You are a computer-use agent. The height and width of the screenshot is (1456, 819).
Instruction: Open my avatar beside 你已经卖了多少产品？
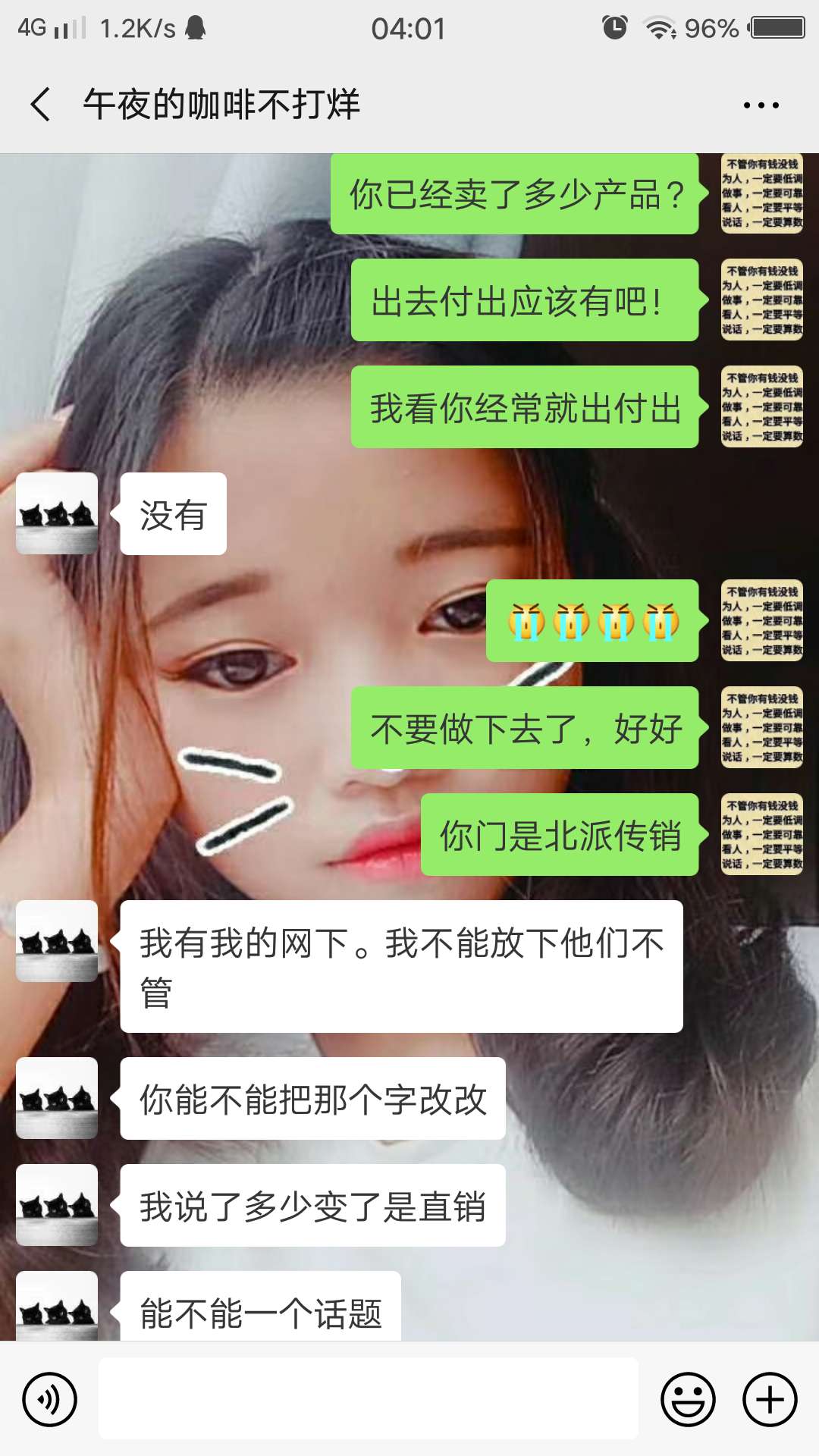click(762, 193)
